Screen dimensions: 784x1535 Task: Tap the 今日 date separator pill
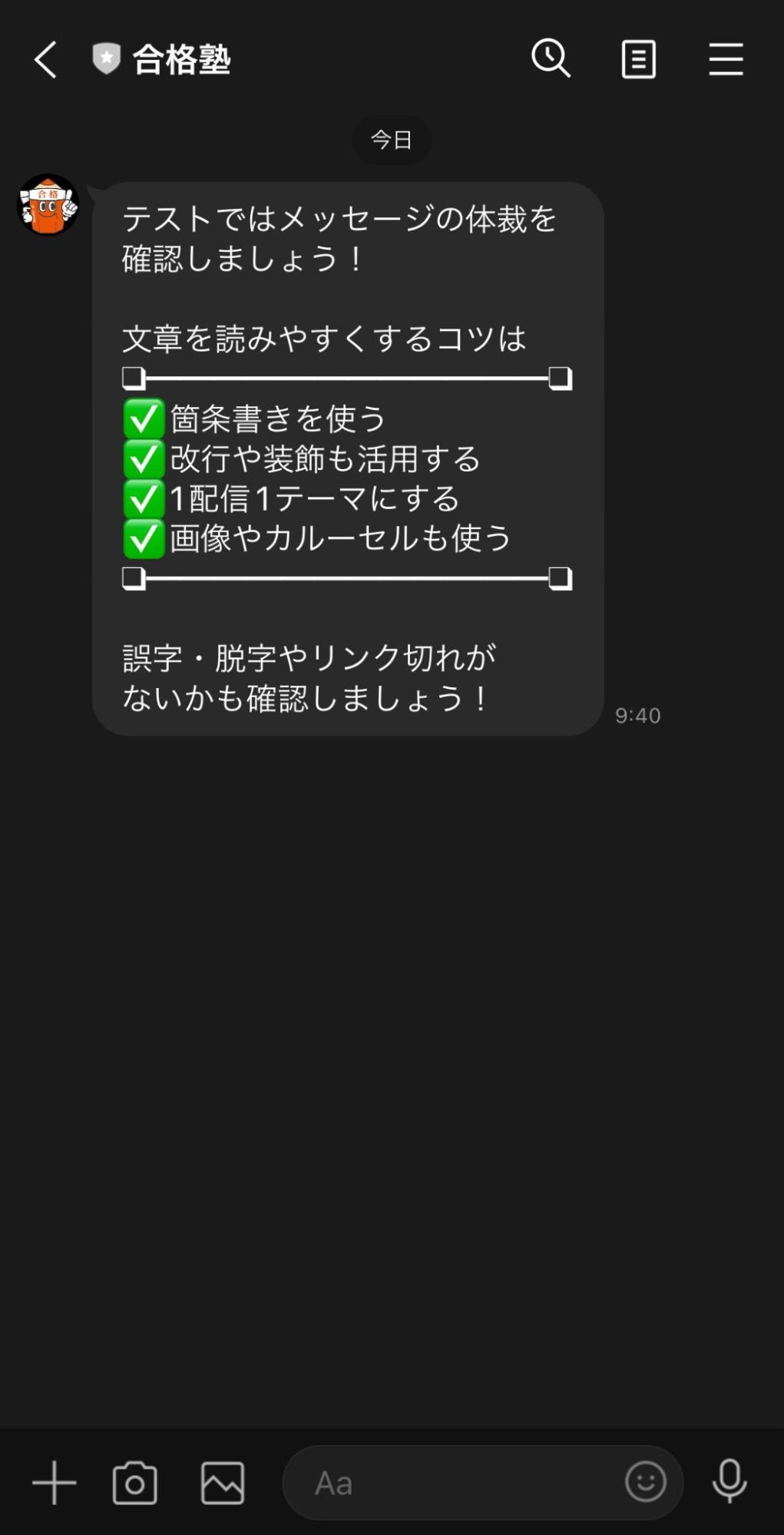pyautogui.click(x=391, y=140)
